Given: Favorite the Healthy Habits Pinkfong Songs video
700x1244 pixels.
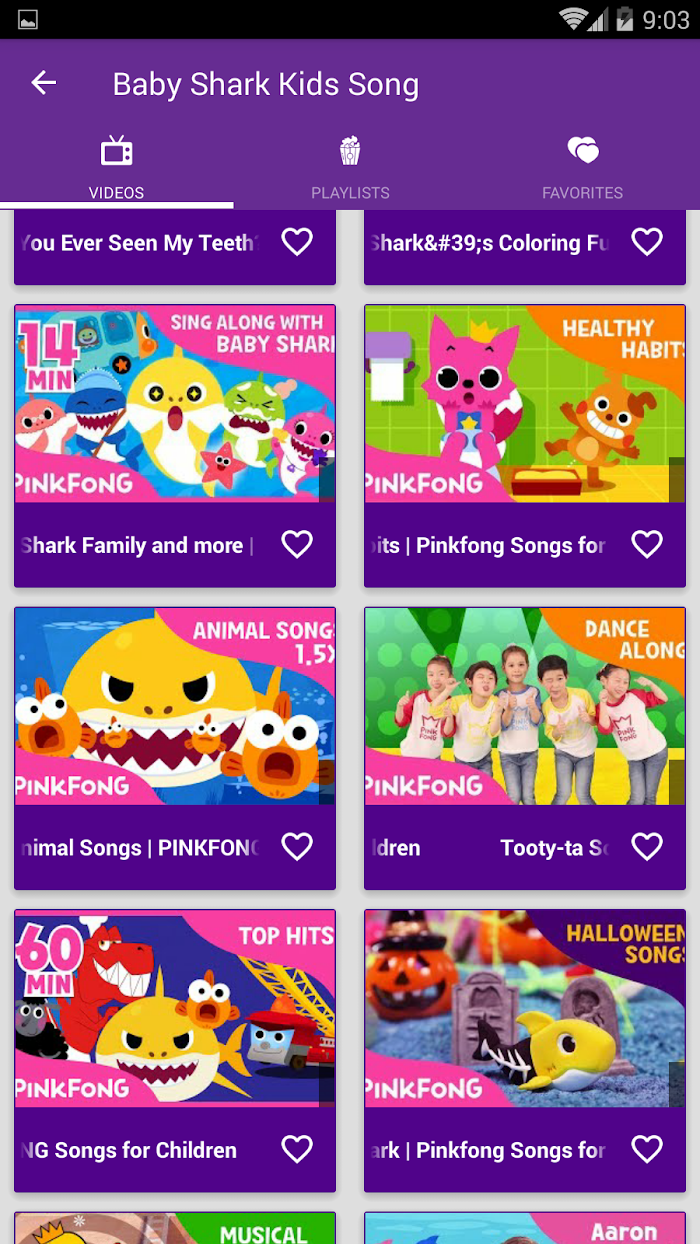Looking at the screenshot, I should point(647,544).
